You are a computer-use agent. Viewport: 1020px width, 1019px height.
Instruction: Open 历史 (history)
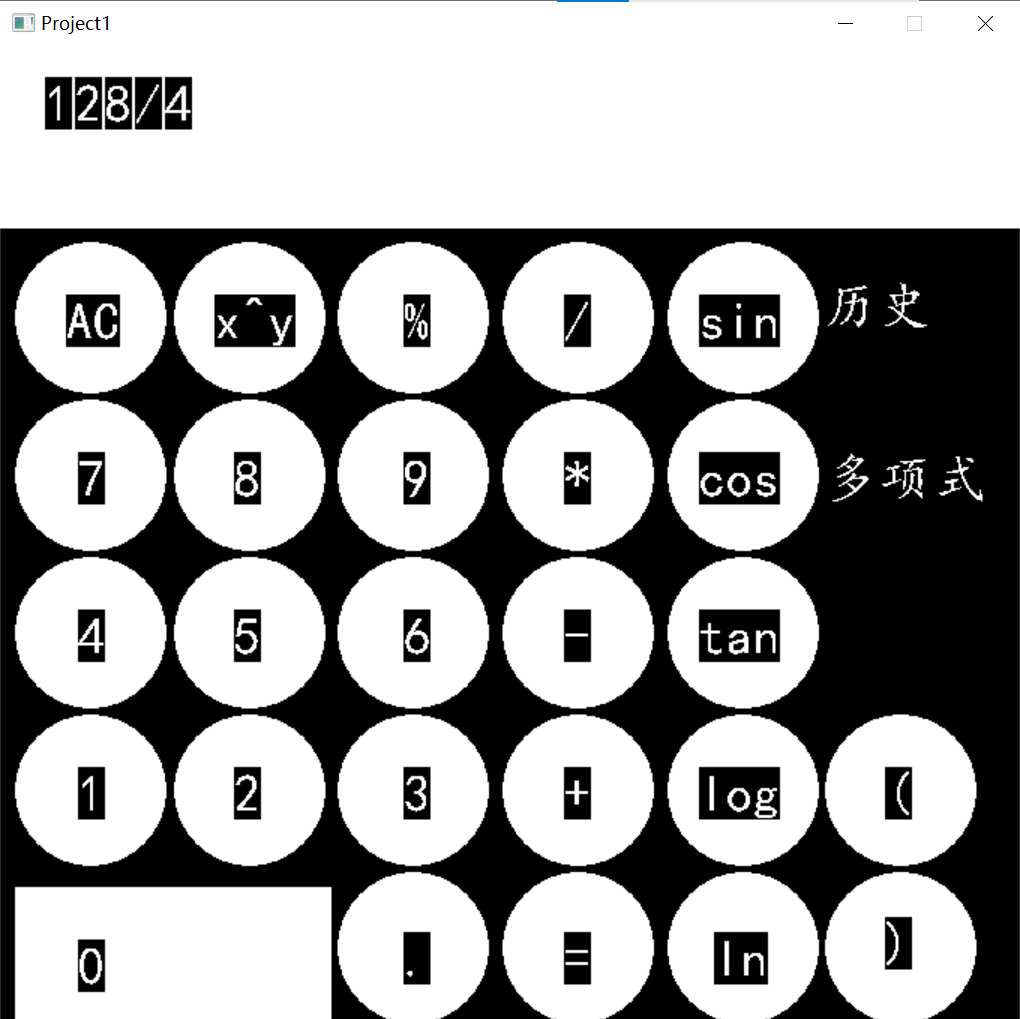click(x=877, y=307)
